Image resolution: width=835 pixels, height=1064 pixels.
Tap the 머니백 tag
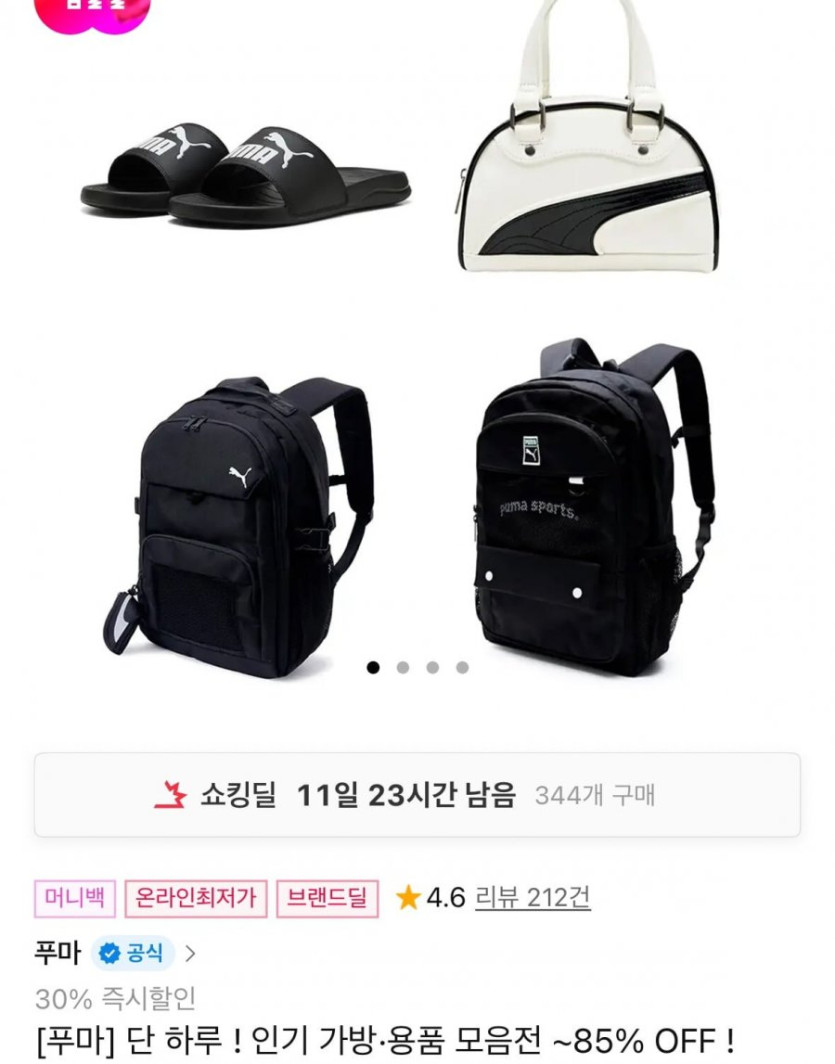pos(75,898)
